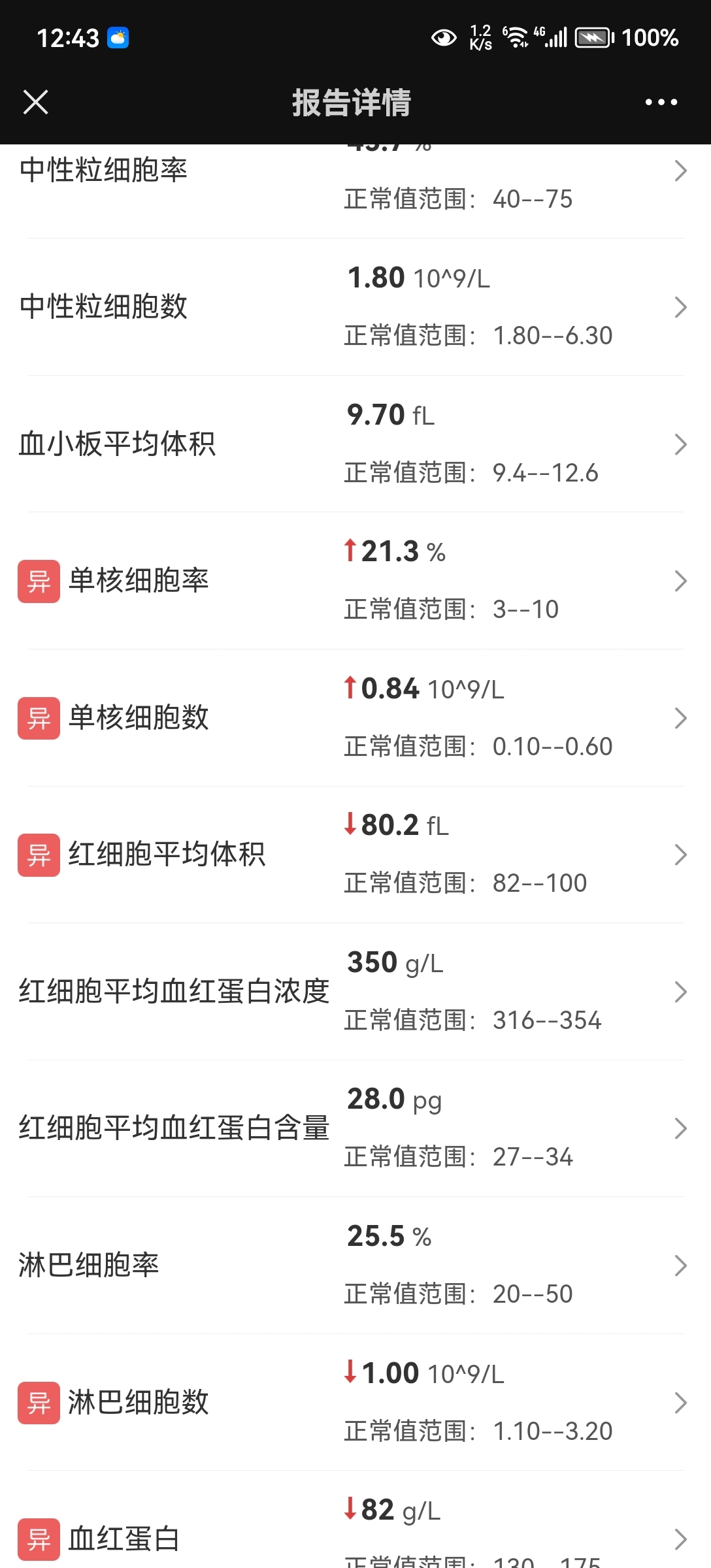Open 红细胞平均血红蛋白含量 row
This screenshot has height=1568, width=711.
pyautogui.click(x=355, y=1128)
